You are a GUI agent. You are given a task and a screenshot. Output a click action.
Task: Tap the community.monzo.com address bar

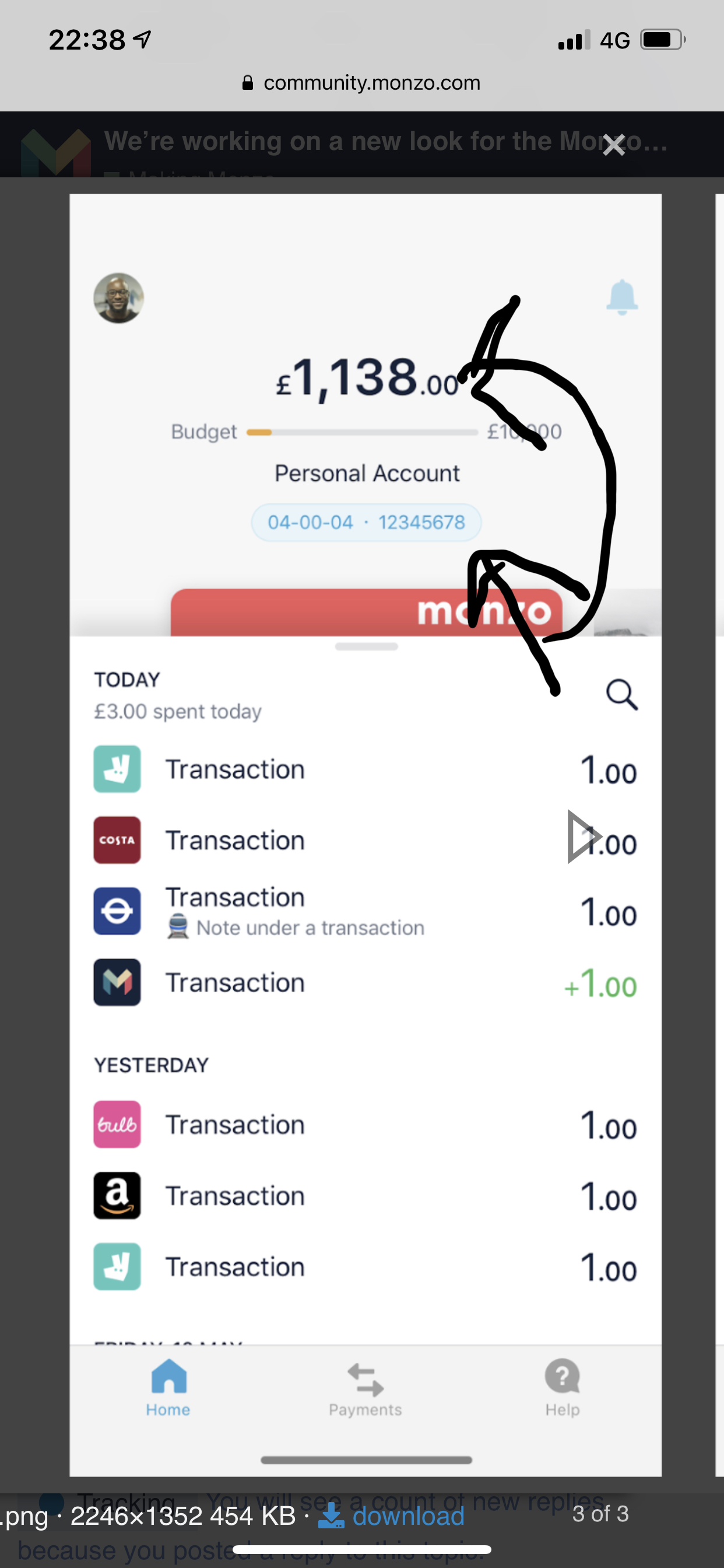362,83
